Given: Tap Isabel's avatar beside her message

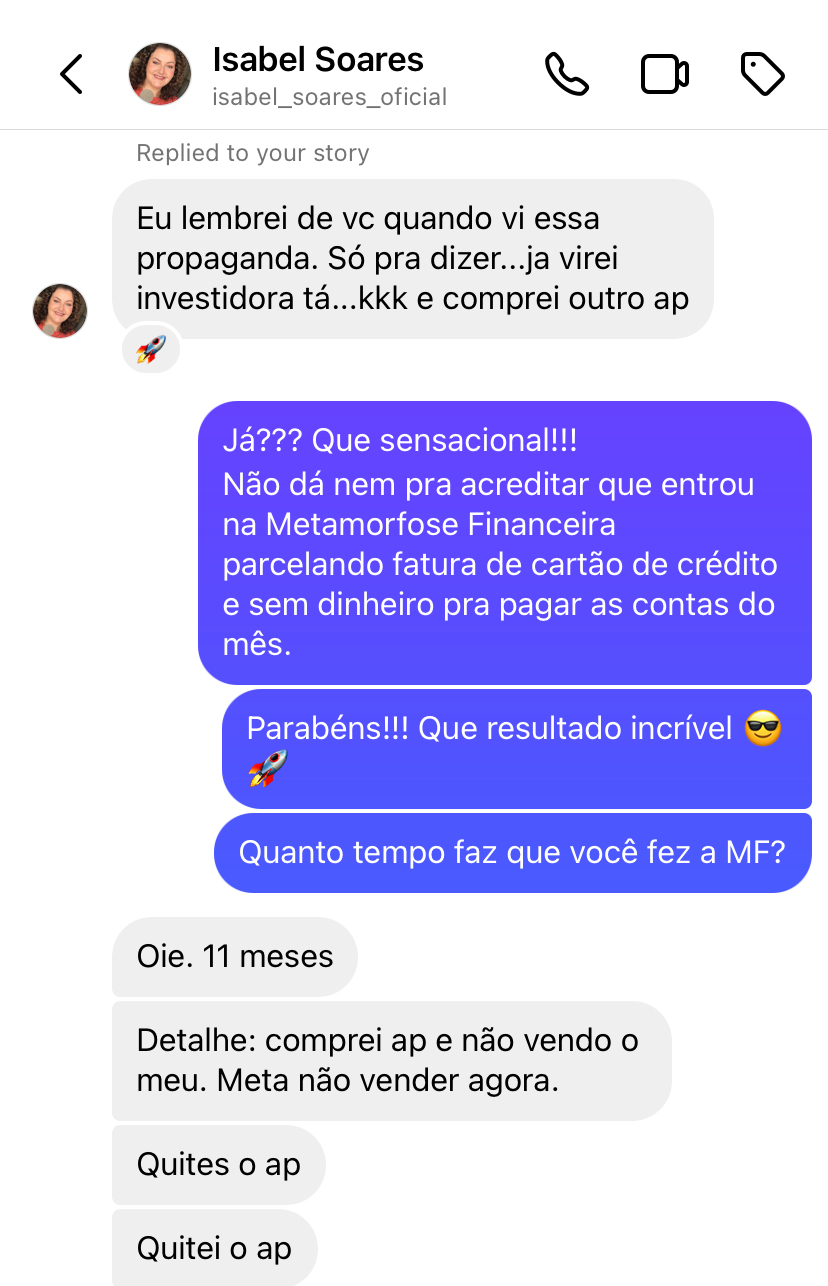Looking at the screenshot, I should 60,310.
